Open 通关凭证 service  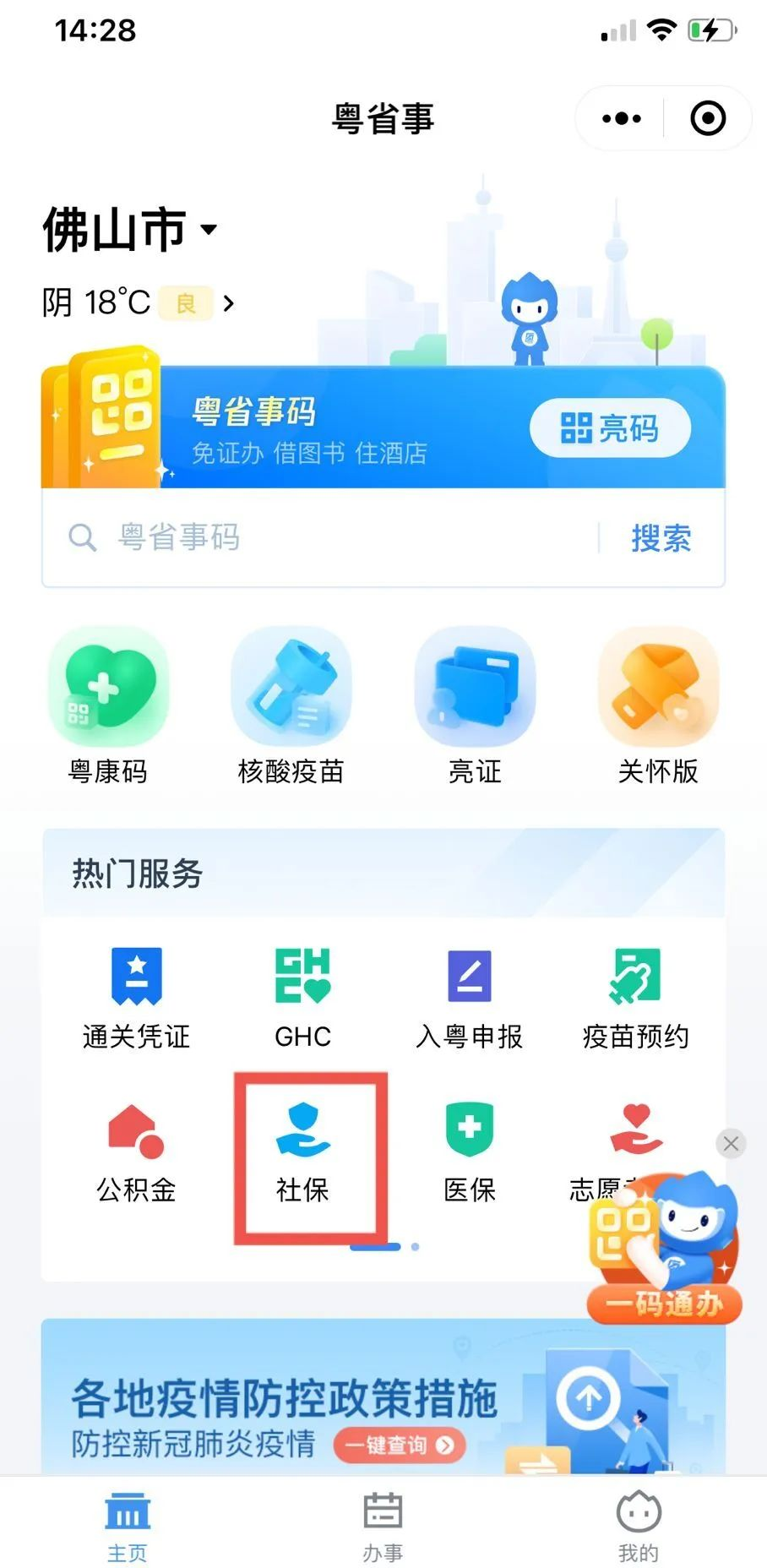pos(136,997)
